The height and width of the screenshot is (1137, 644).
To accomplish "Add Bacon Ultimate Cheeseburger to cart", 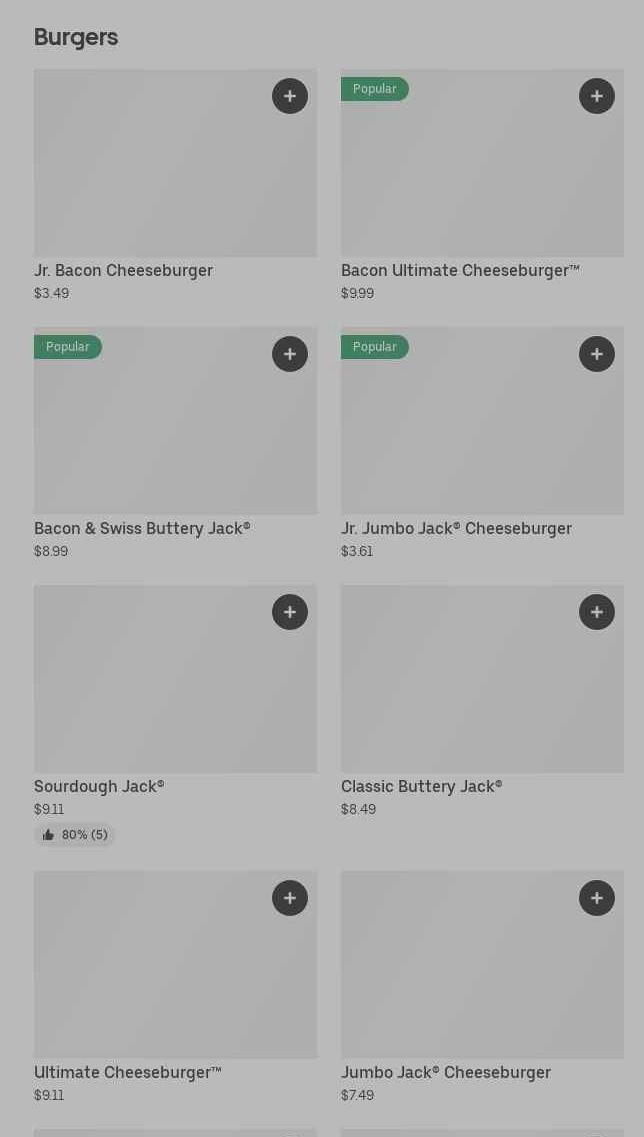I will point(596,96).
